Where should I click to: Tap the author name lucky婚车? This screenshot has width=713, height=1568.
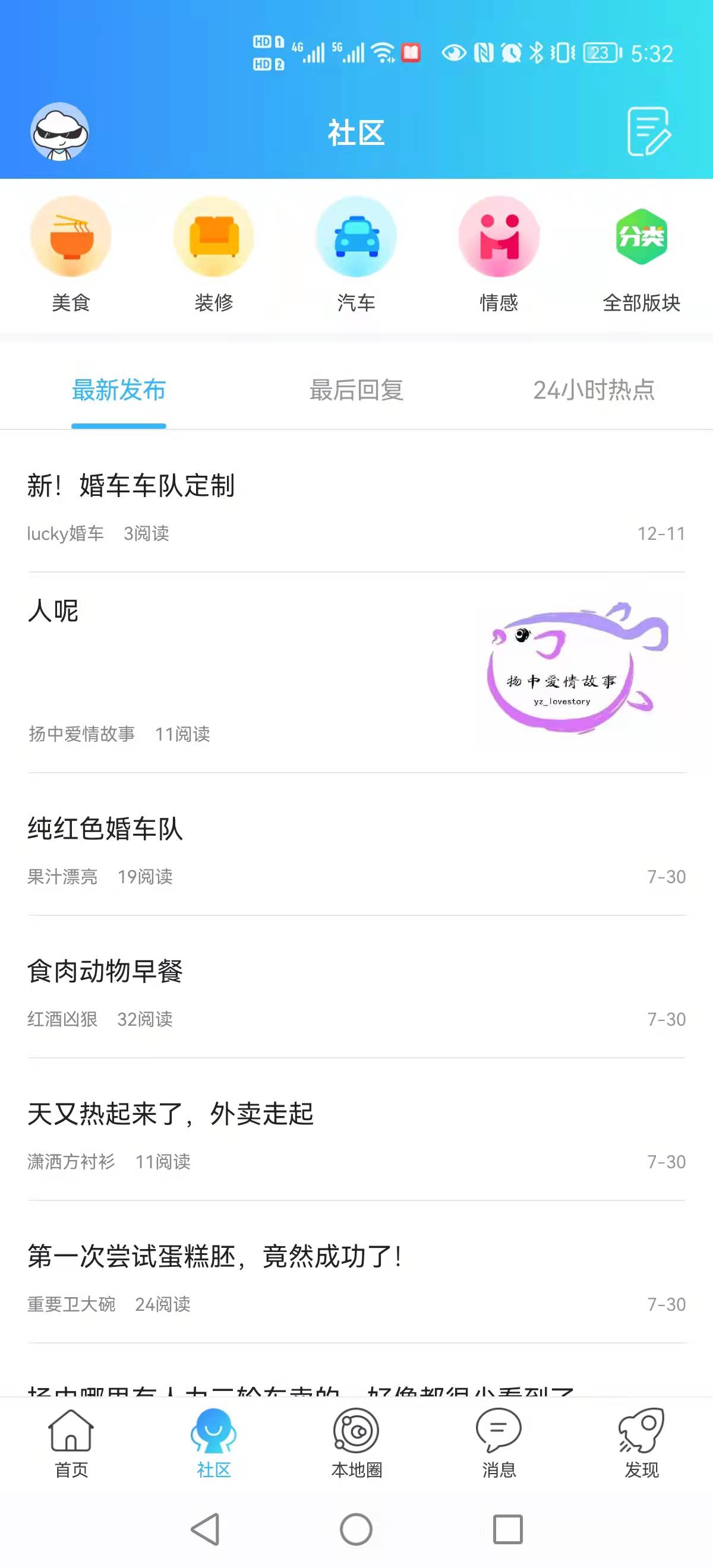click(65, 533)
